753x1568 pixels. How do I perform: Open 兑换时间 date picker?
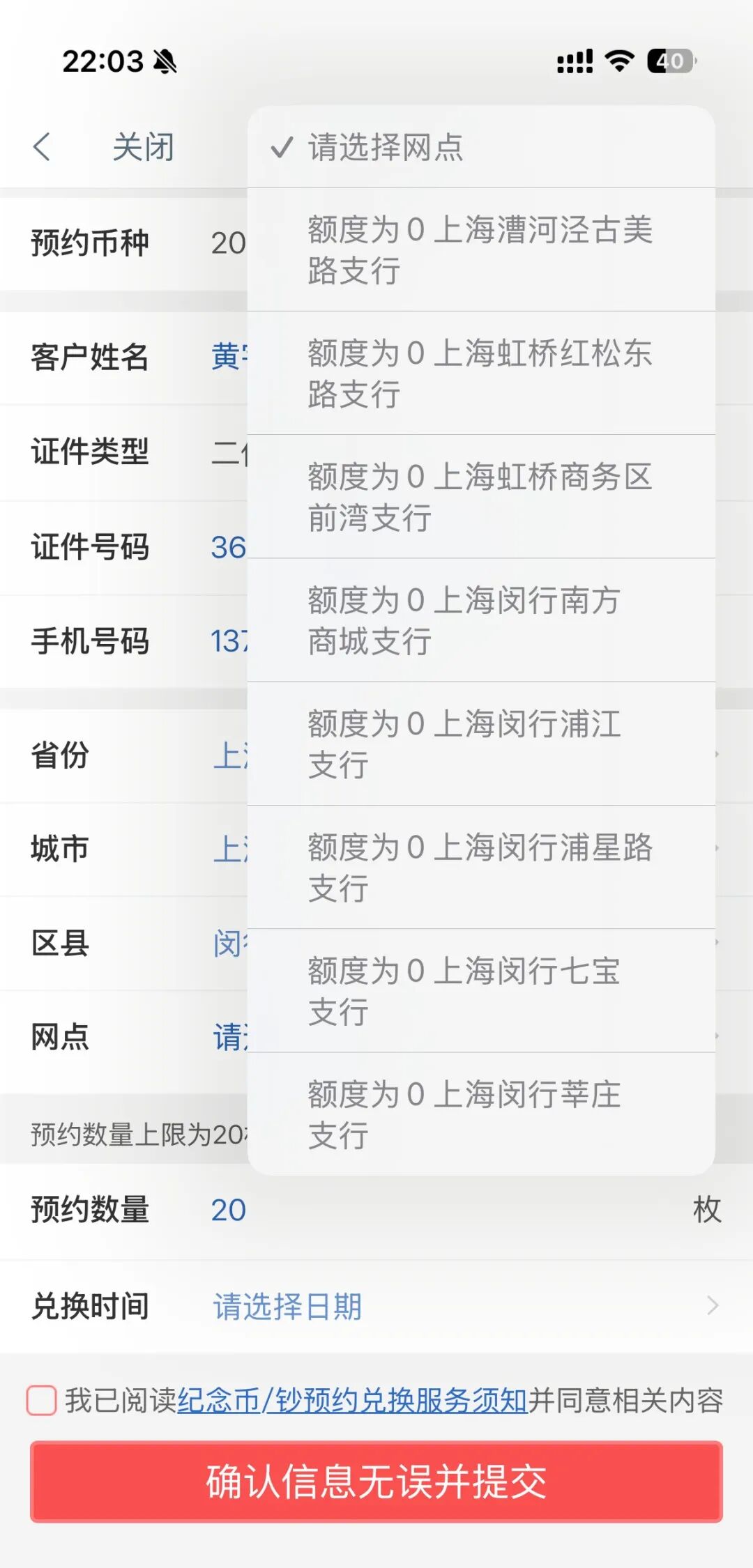point(460,1306)
